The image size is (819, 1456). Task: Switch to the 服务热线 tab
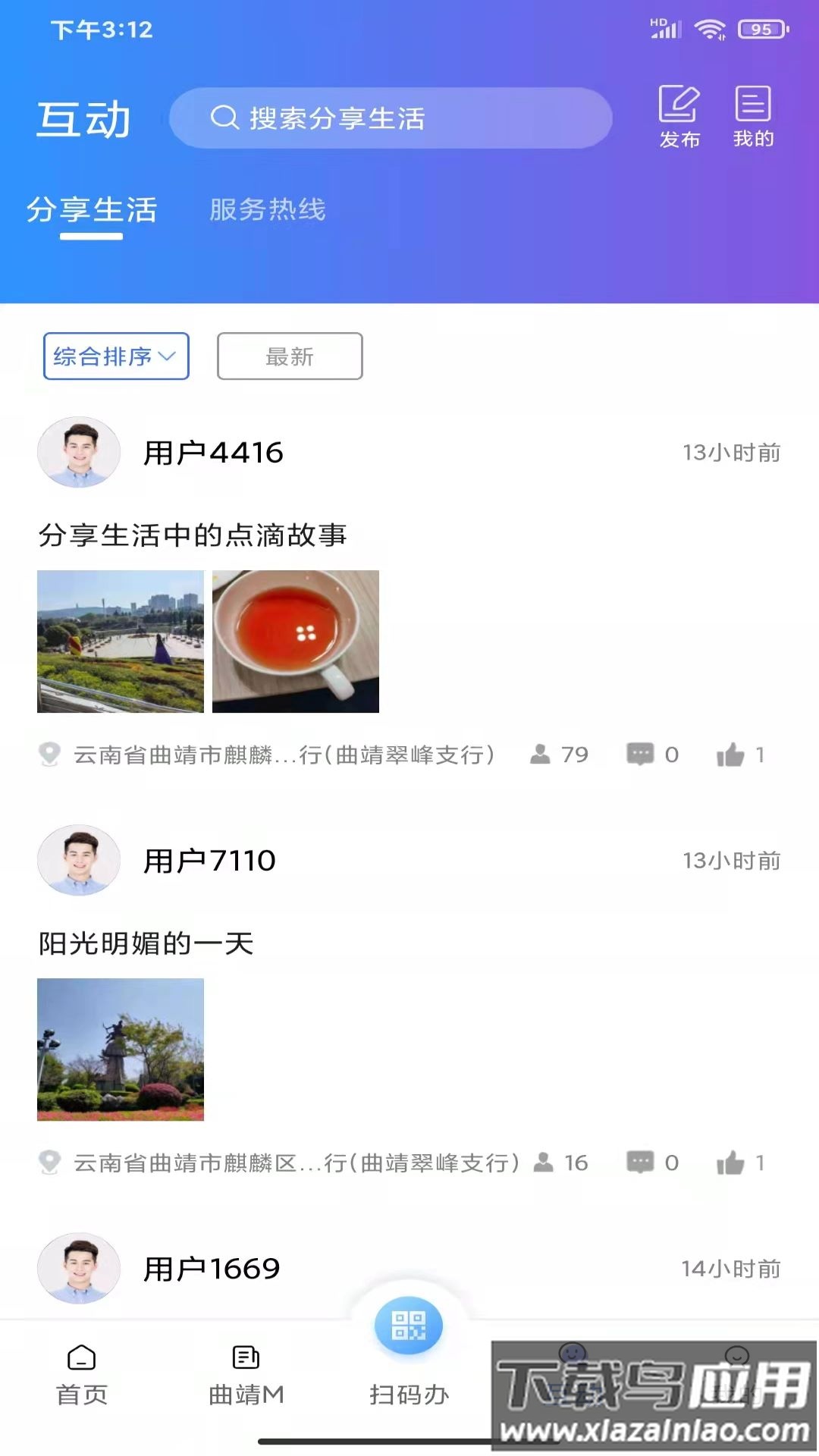[x=267, y=210]
